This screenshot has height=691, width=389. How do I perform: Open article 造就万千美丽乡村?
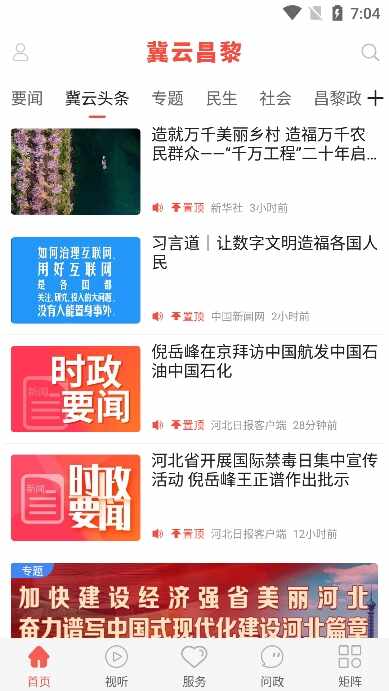click(x=194, y=171)
